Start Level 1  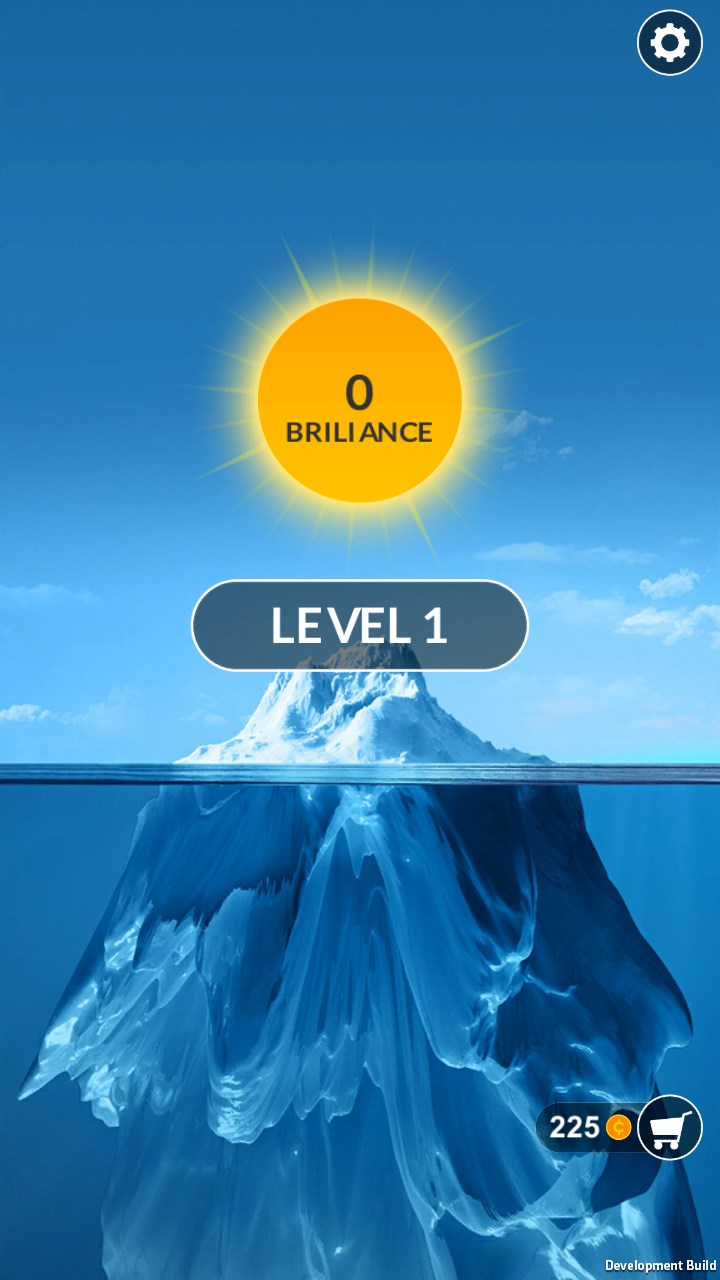tap(360, 625)
